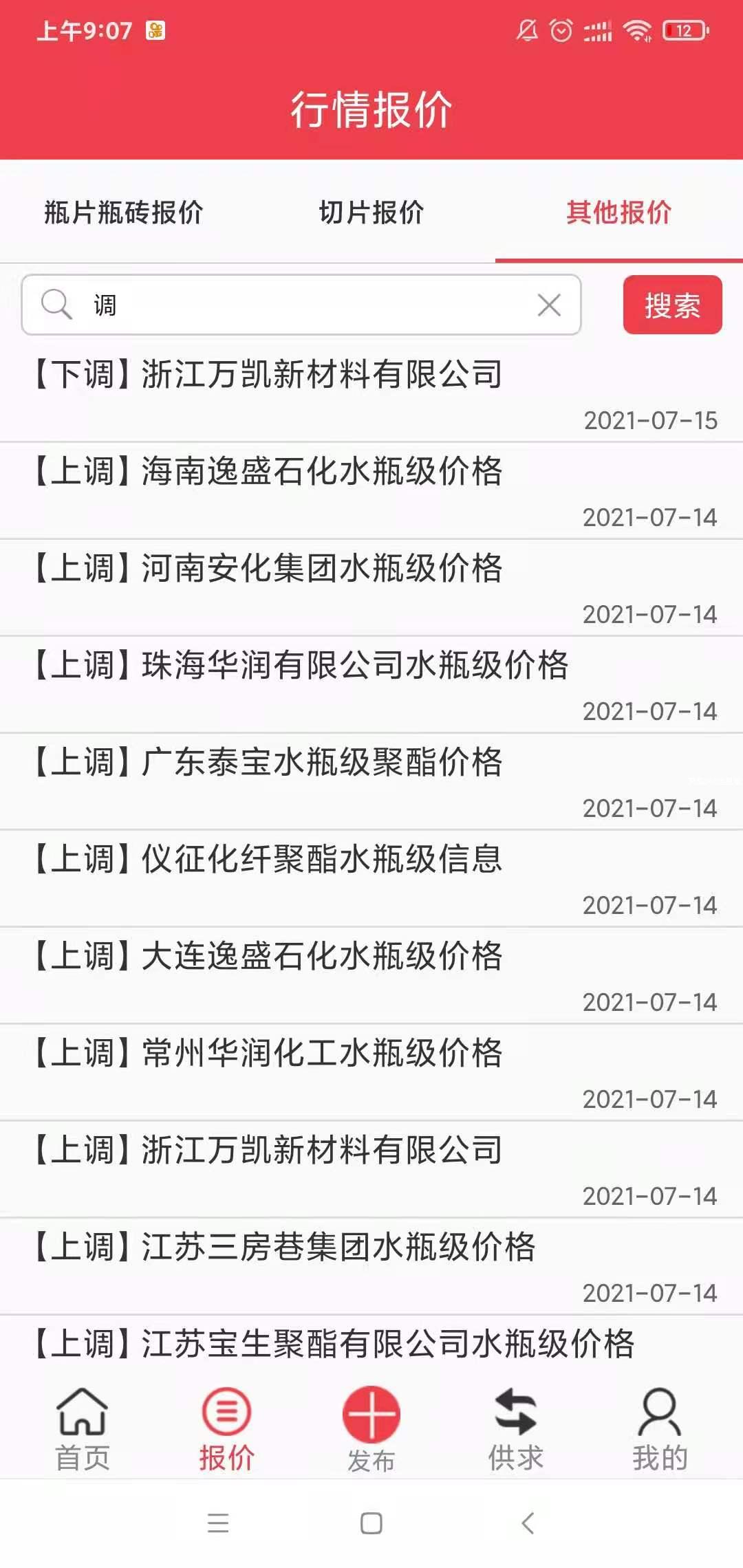Clear the search text with the X

549,305
